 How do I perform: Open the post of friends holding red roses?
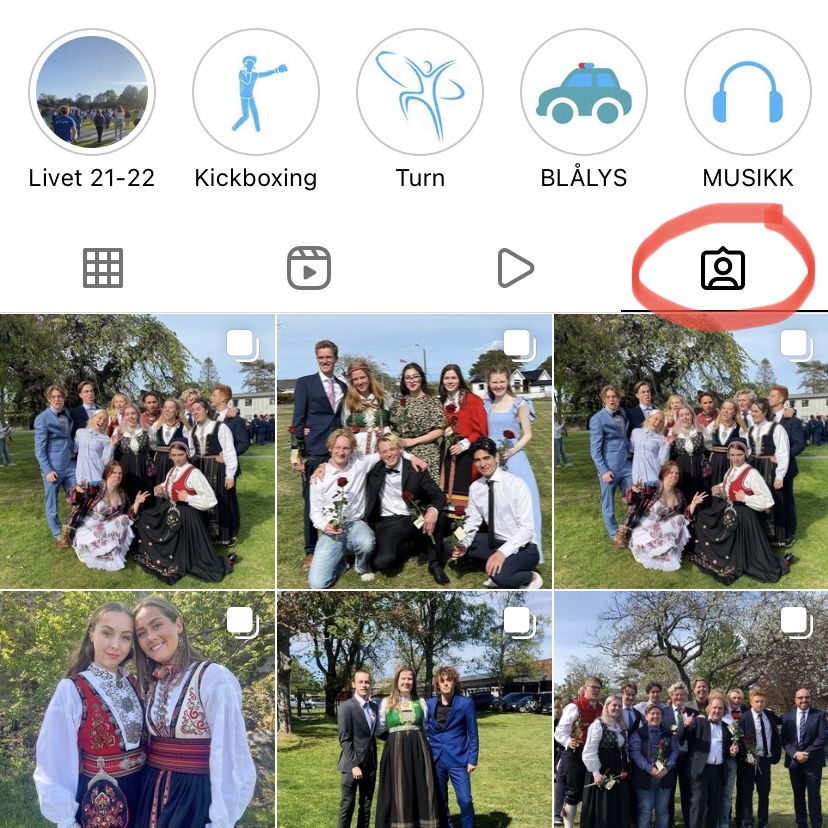(x=414, y=451)
